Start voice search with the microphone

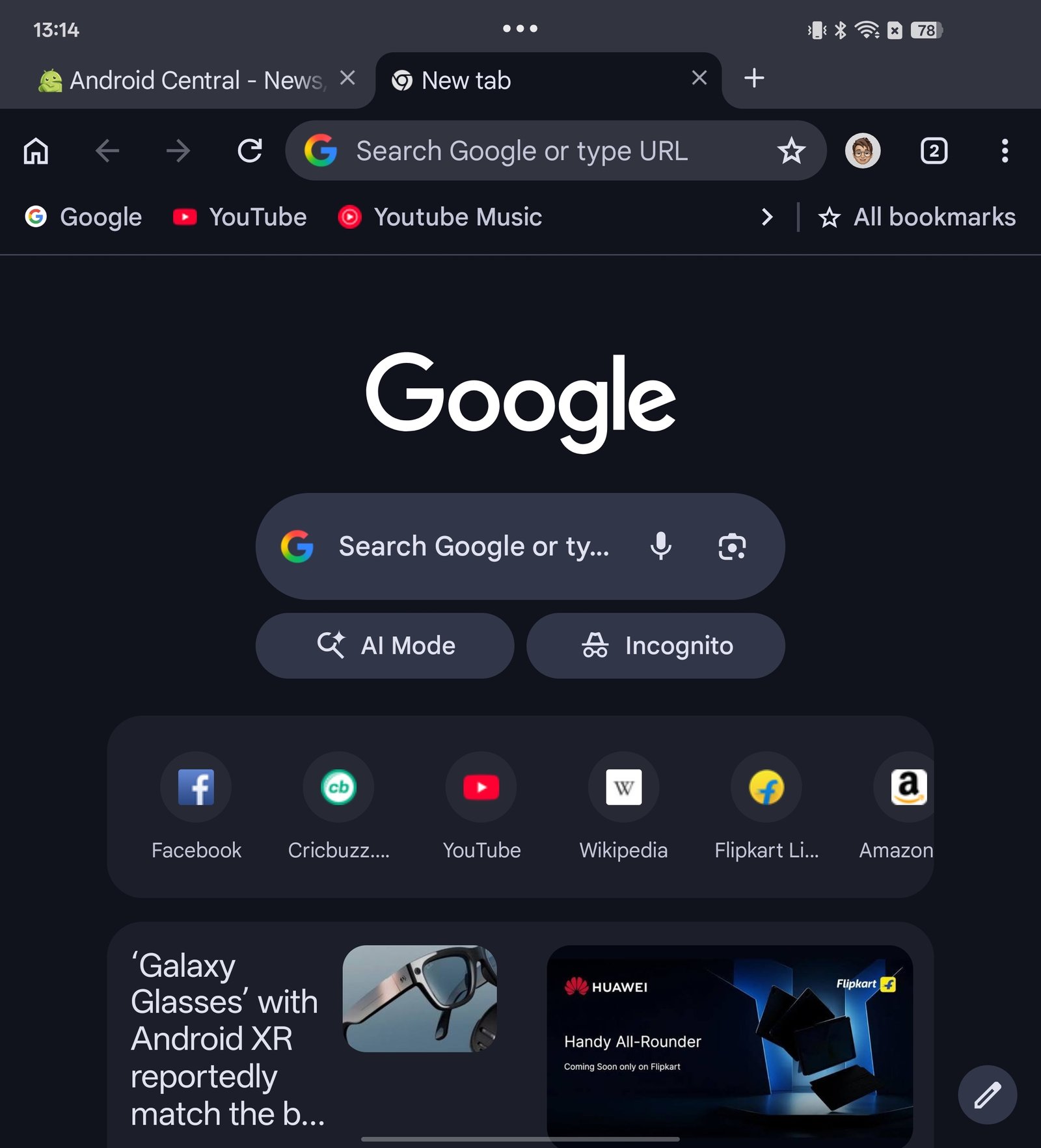pos(660,546)
